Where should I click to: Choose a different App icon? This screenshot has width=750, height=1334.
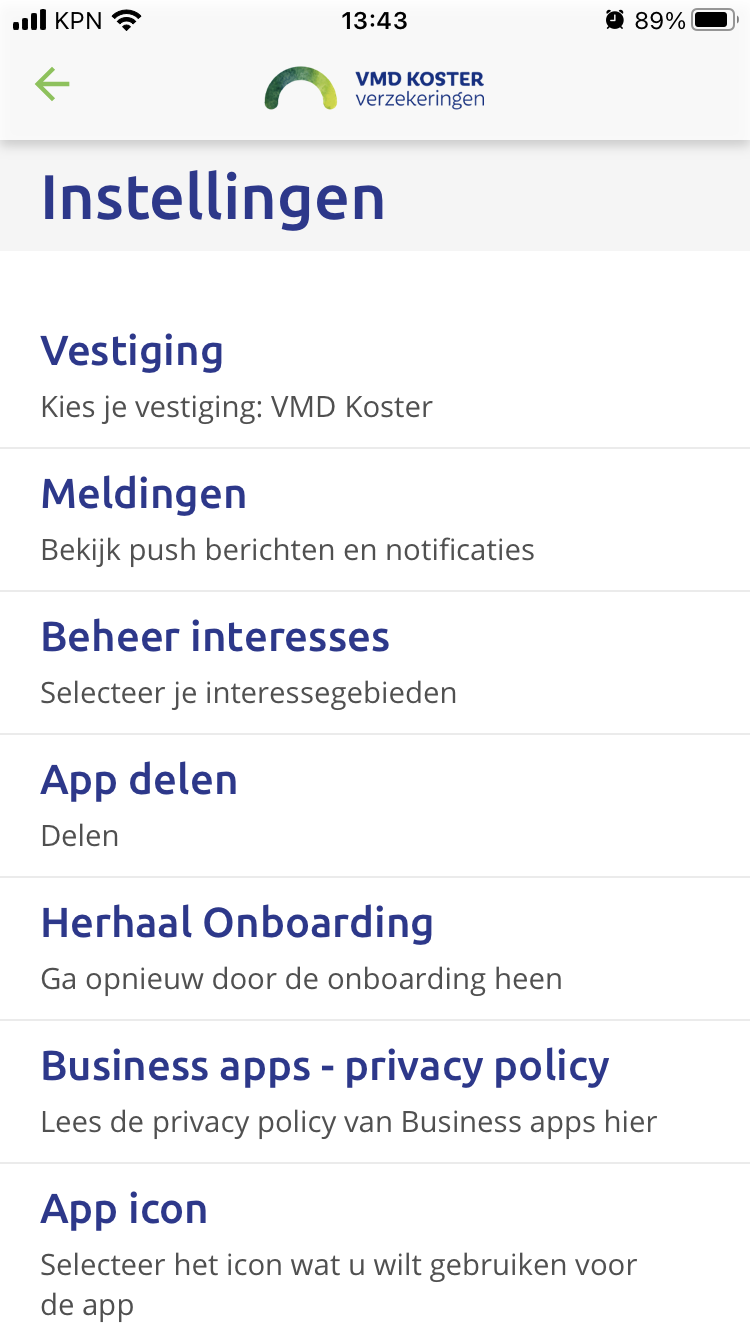(x=375, y=1249)
